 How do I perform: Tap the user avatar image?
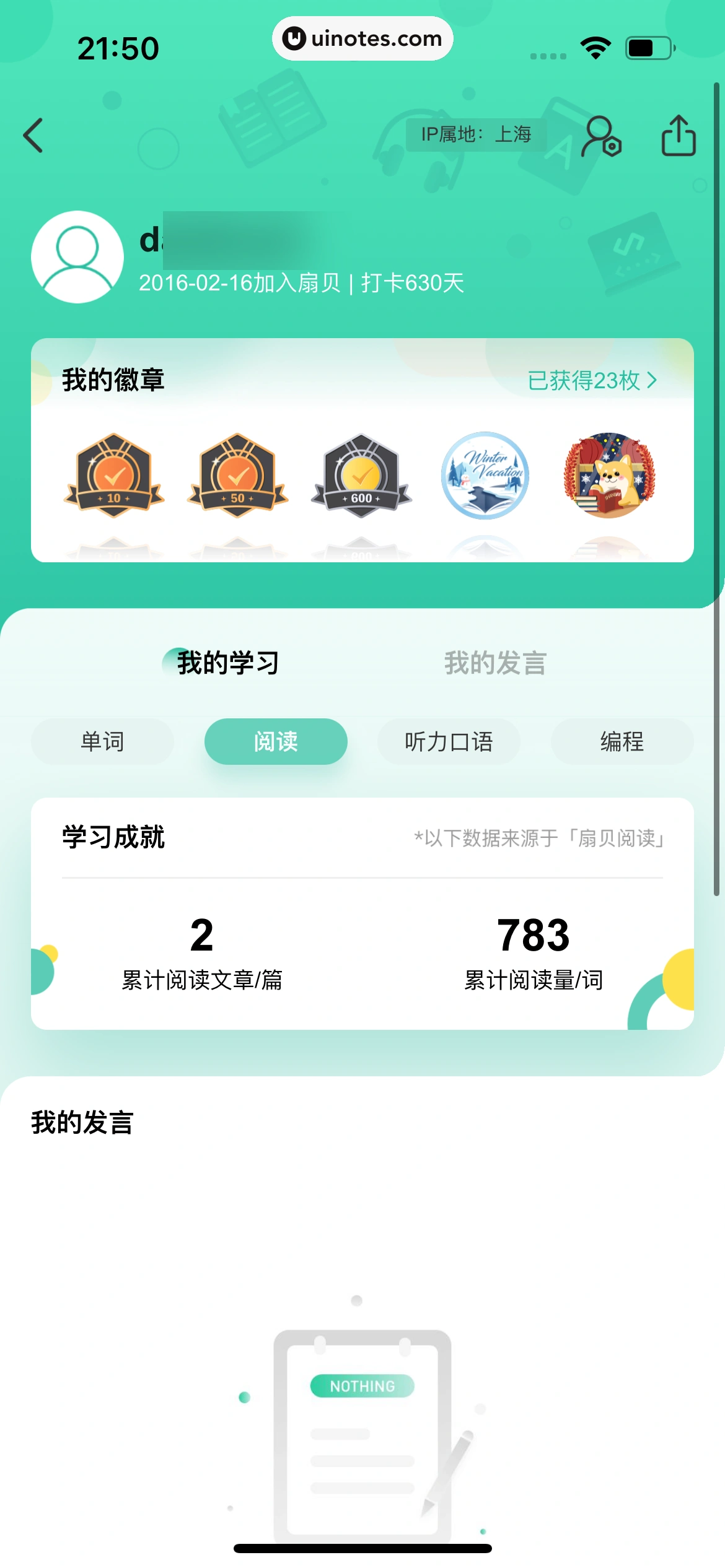(x=76, y=258)
